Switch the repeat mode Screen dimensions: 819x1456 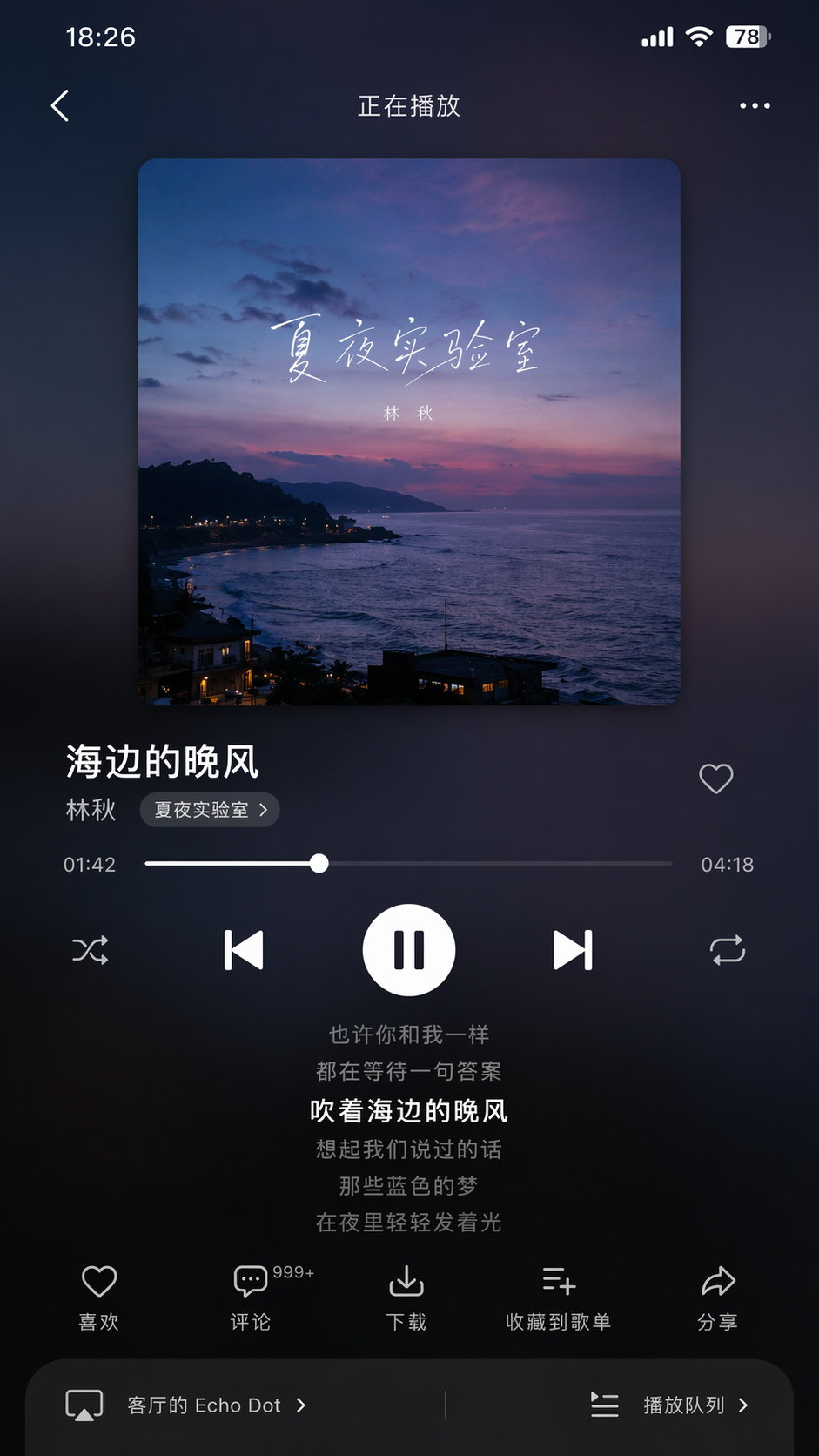[x=728, y=950]
